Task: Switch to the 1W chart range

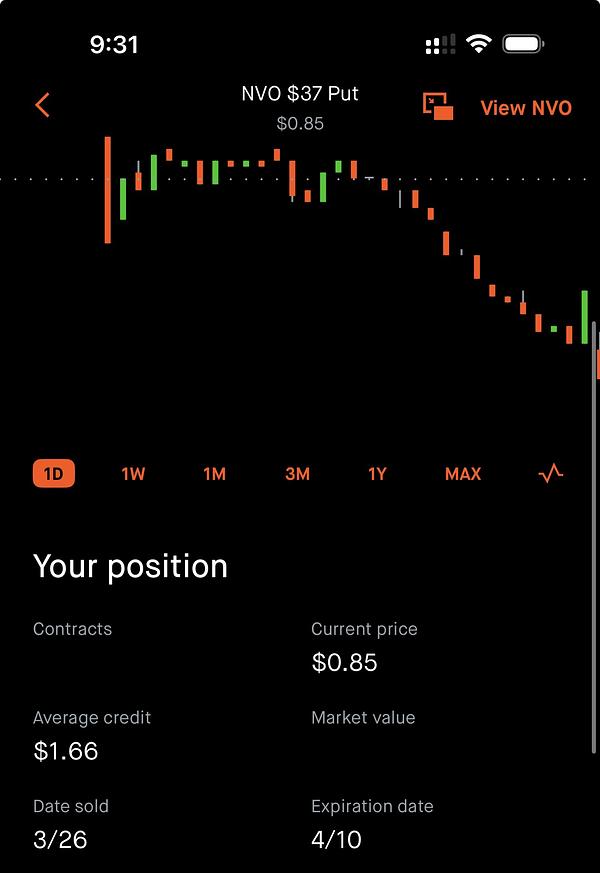Action: click(x=133, y=474)
